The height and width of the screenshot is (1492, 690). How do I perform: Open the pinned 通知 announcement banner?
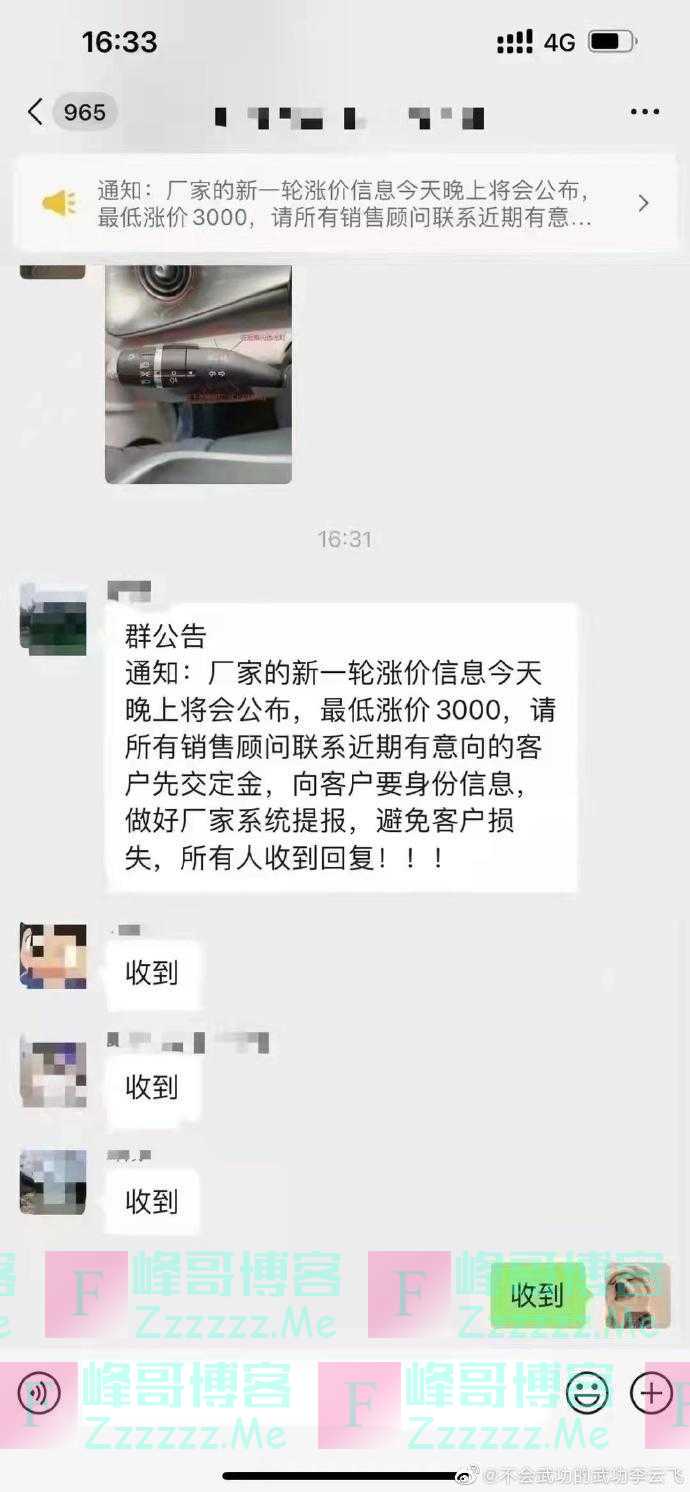pyautogui.click(x=345, y=204)
